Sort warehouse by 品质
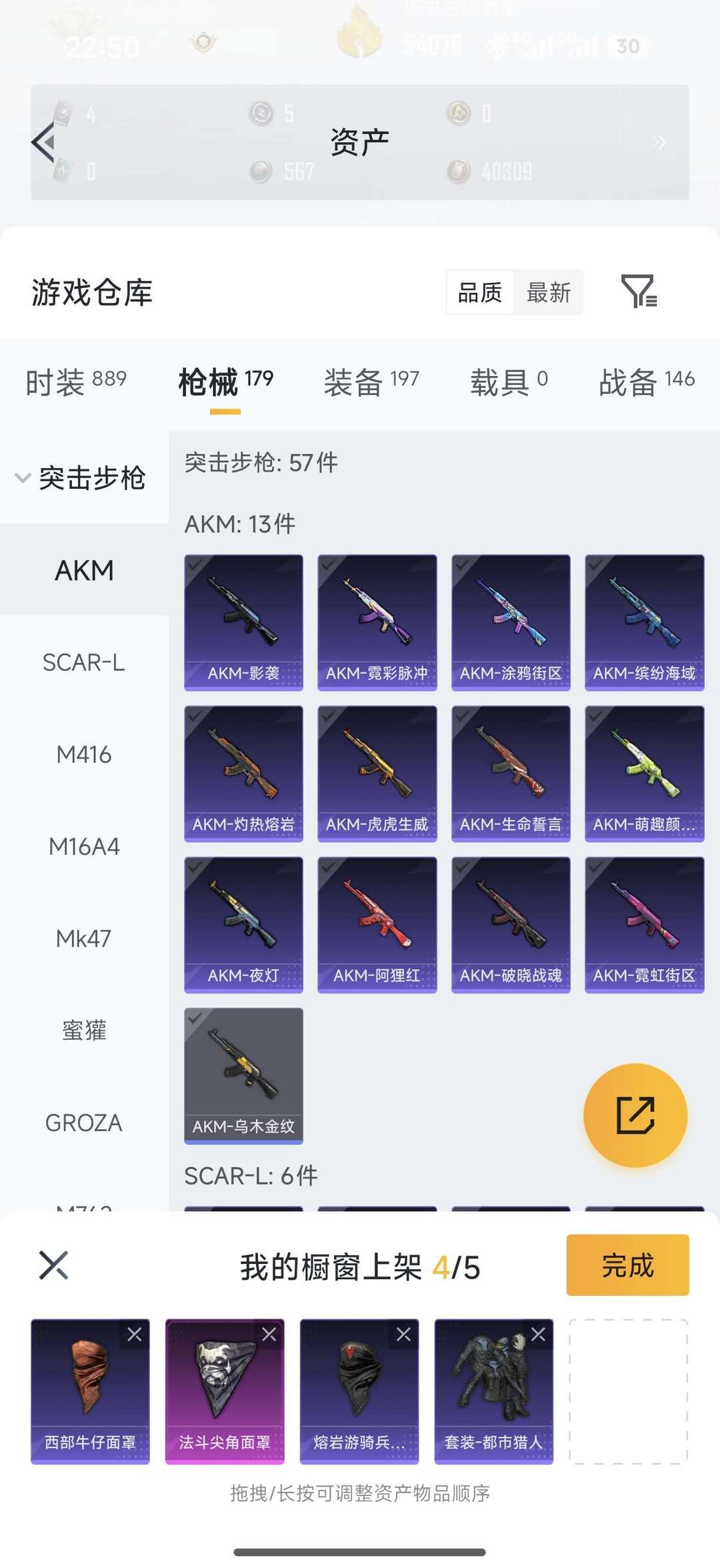This screenshot has height=1568, width=720. 480,292
